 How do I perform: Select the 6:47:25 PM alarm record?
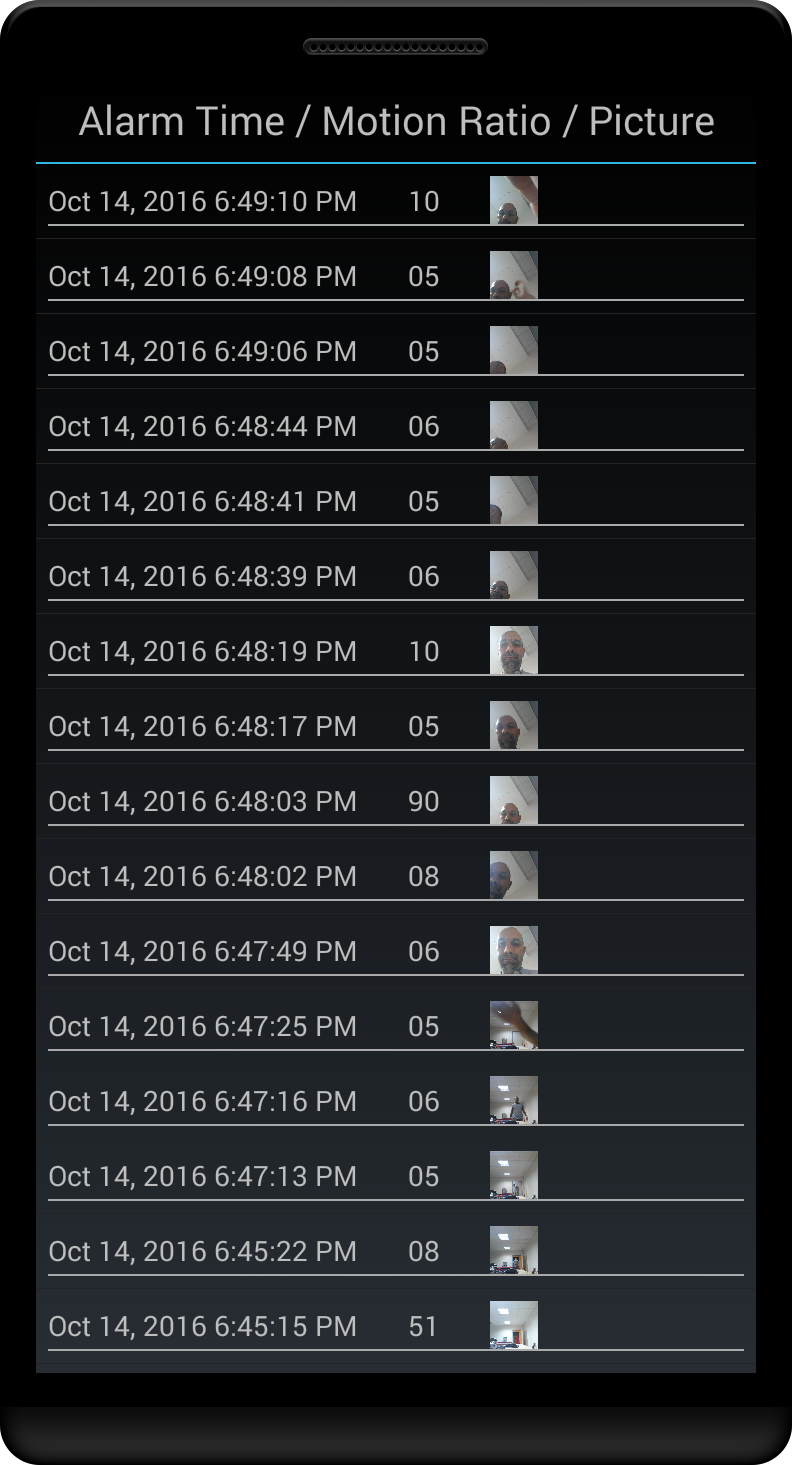click(x=396, y=1026)
